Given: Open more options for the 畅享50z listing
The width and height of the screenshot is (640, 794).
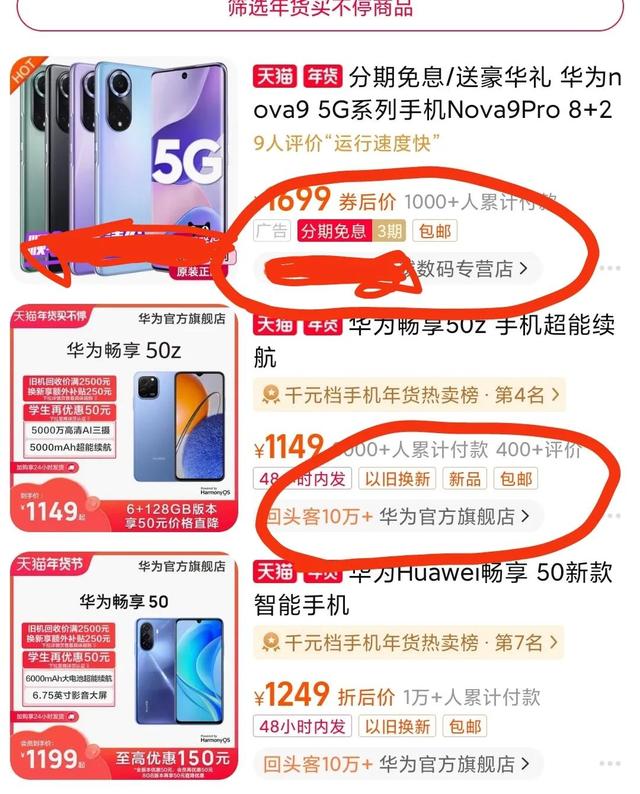Looking at the screenshot, I should (x=610, y=516).
